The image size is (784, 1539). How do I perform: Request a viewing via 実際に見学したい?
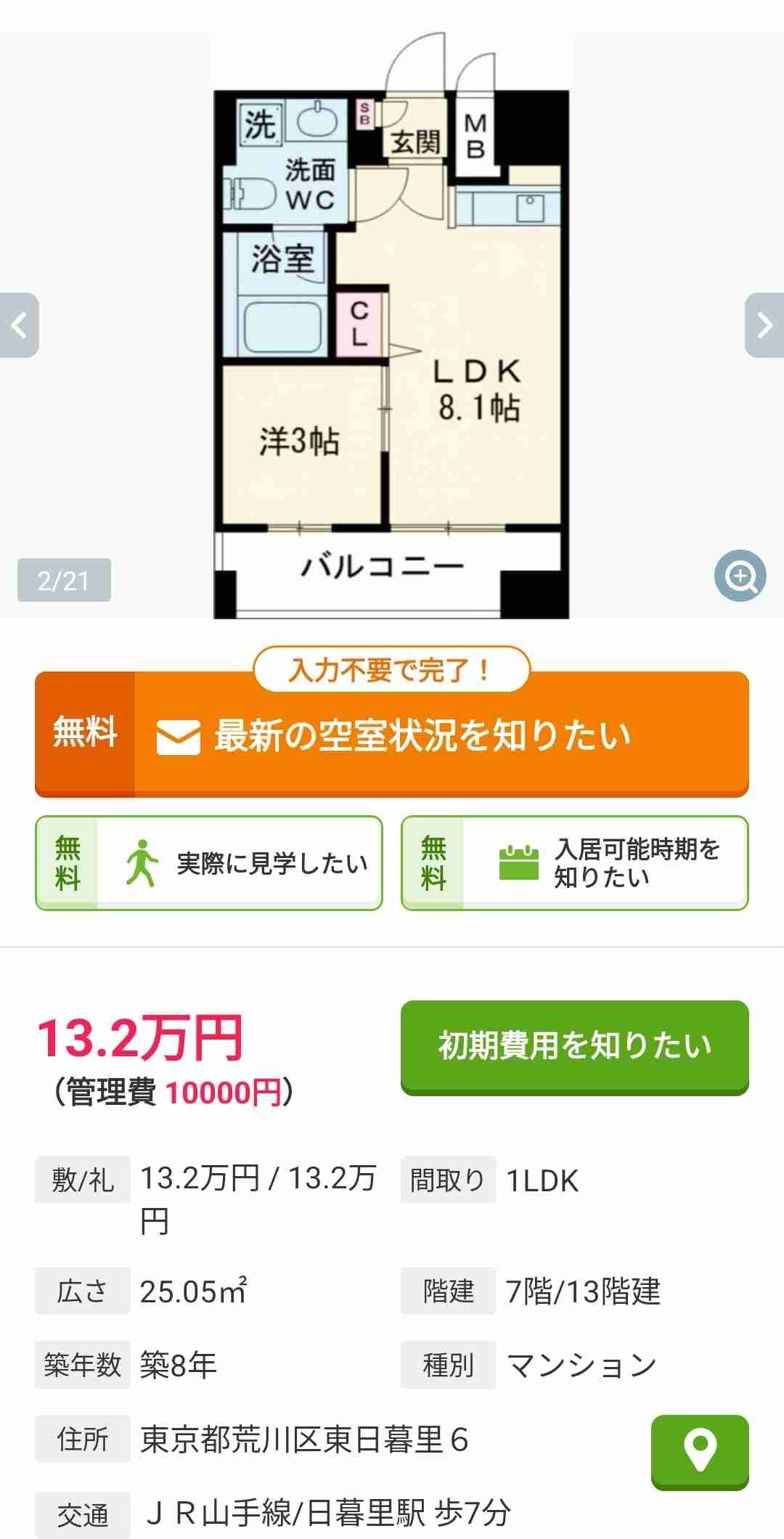(x=209, y=863)
